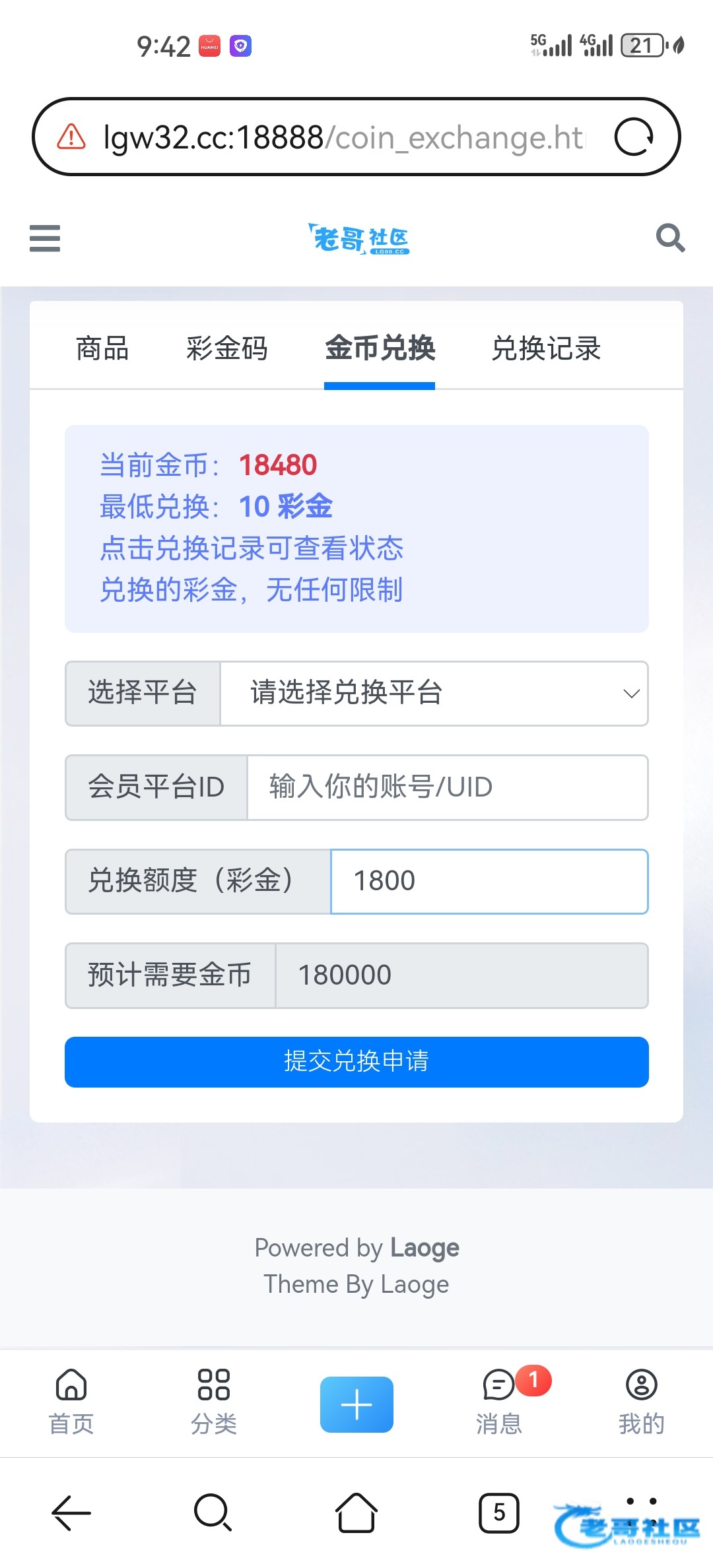Image resolution: width=713 pixels, height=1568 pixels.
Task: Tap the blue plus create button
Action: (356, 1404)
